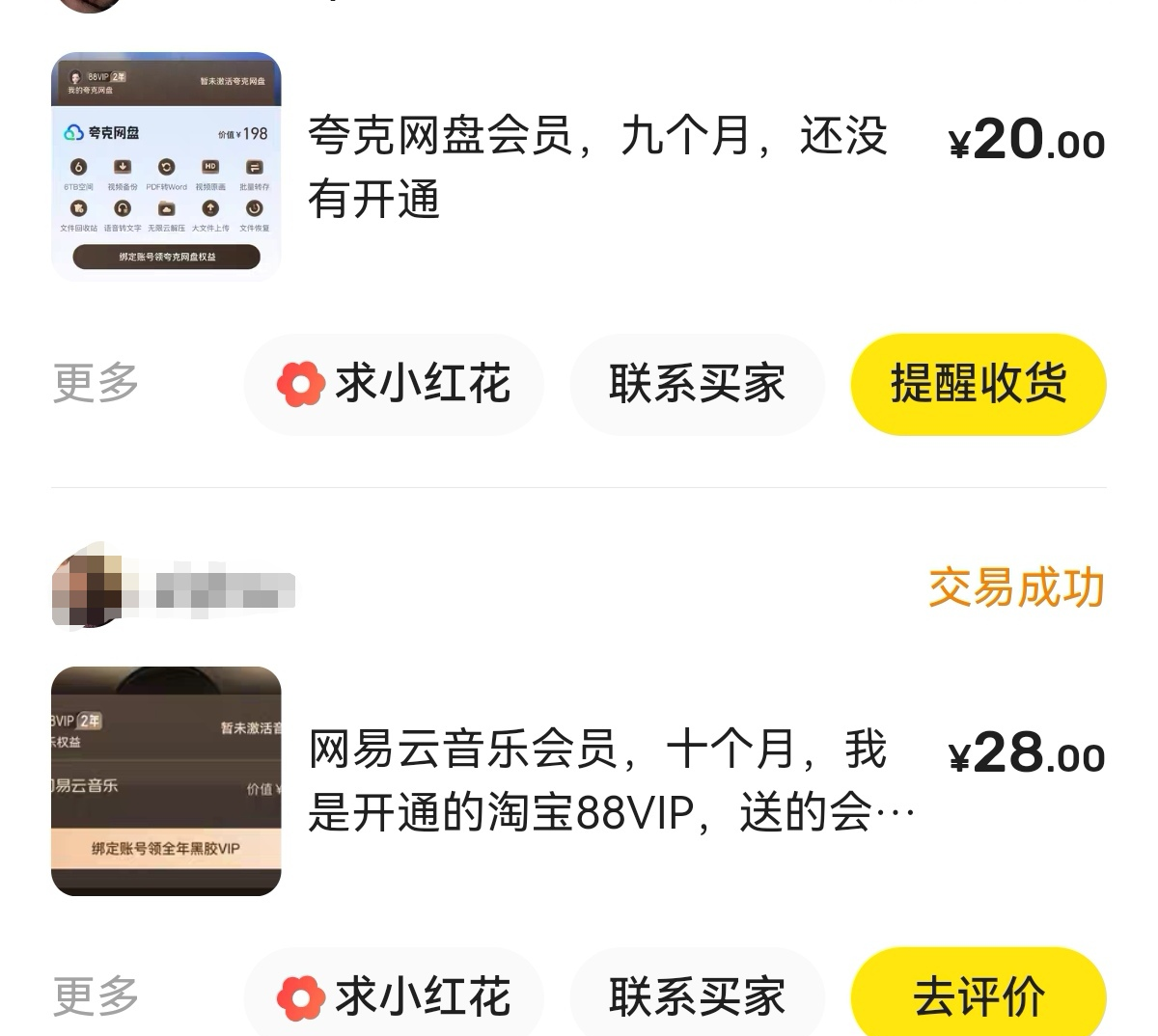1158x1036 pixels.
Task: Tap 更多 under the 网易云音乐 order
Action: coord(96,995)
